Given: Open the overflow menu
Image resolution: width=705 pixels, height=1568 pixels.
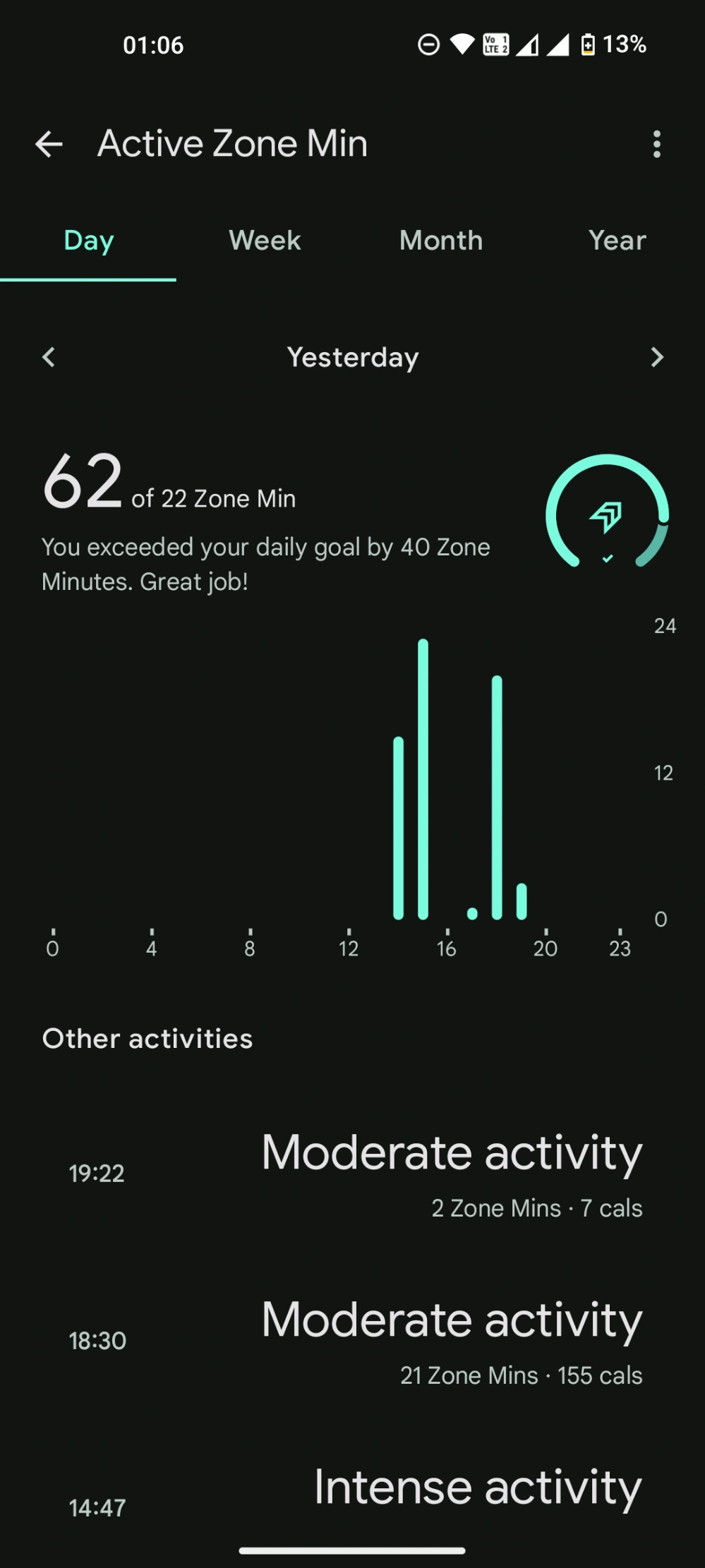Looking at the screenshot, I should (x=656, y=145).
